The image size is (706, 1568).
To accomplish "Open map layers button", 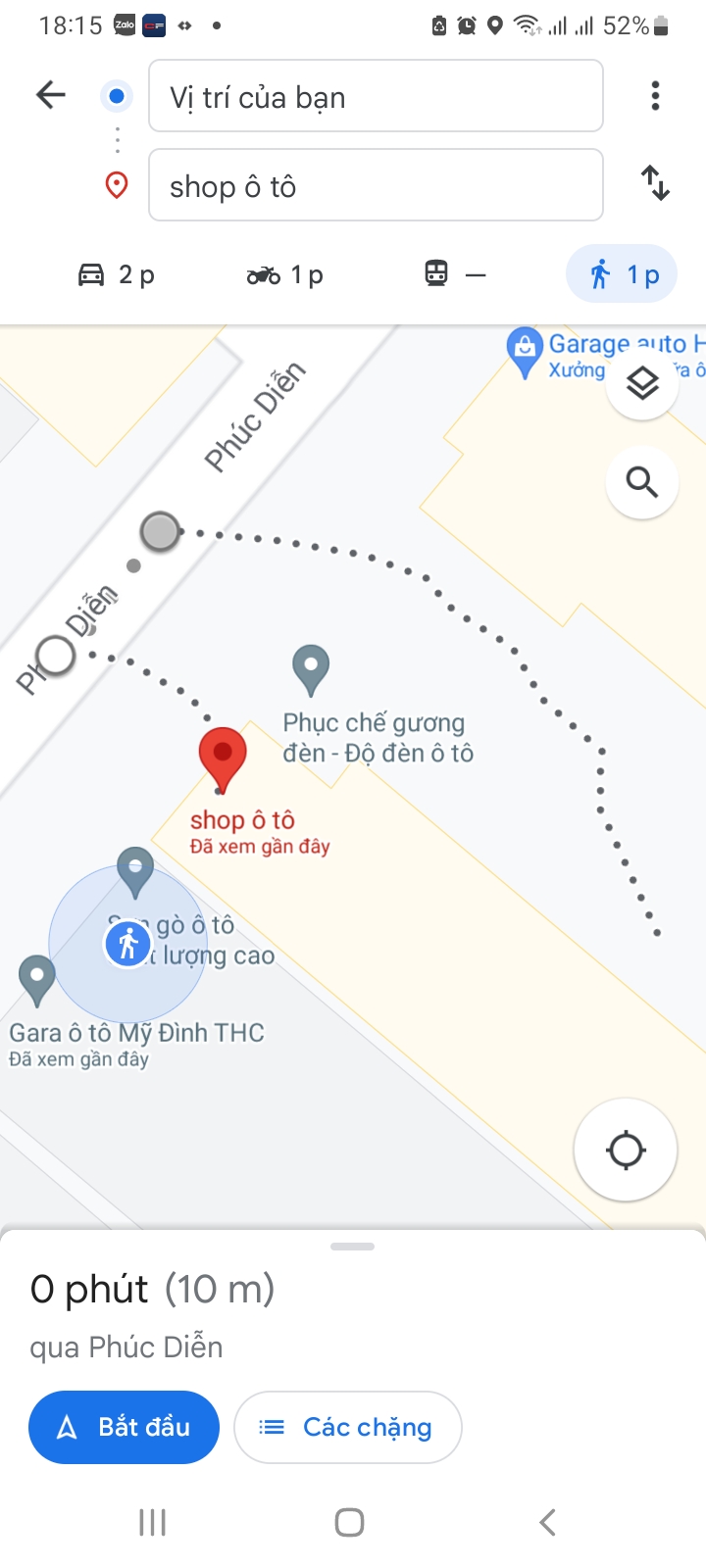I will pos(641,384).
